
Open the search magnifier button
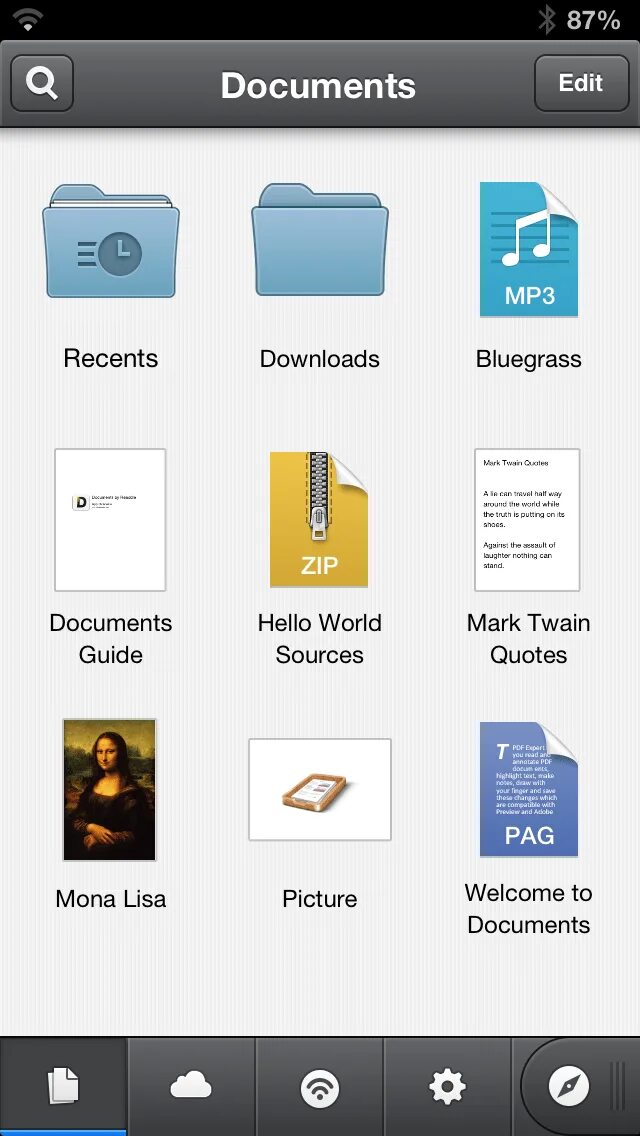tap(42, 83)
